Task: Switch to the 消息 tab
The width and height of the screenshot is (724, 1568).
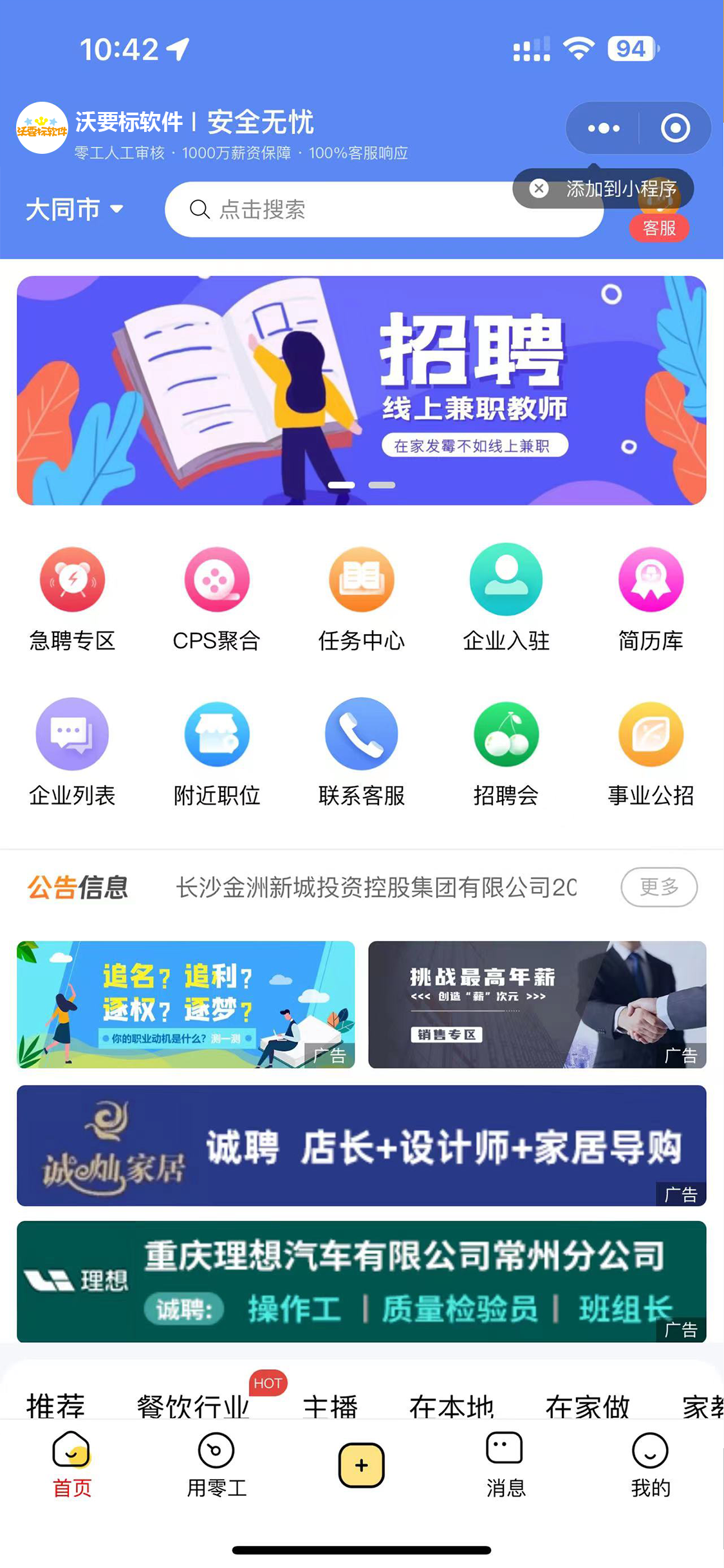Action: tap(506, 1465)
